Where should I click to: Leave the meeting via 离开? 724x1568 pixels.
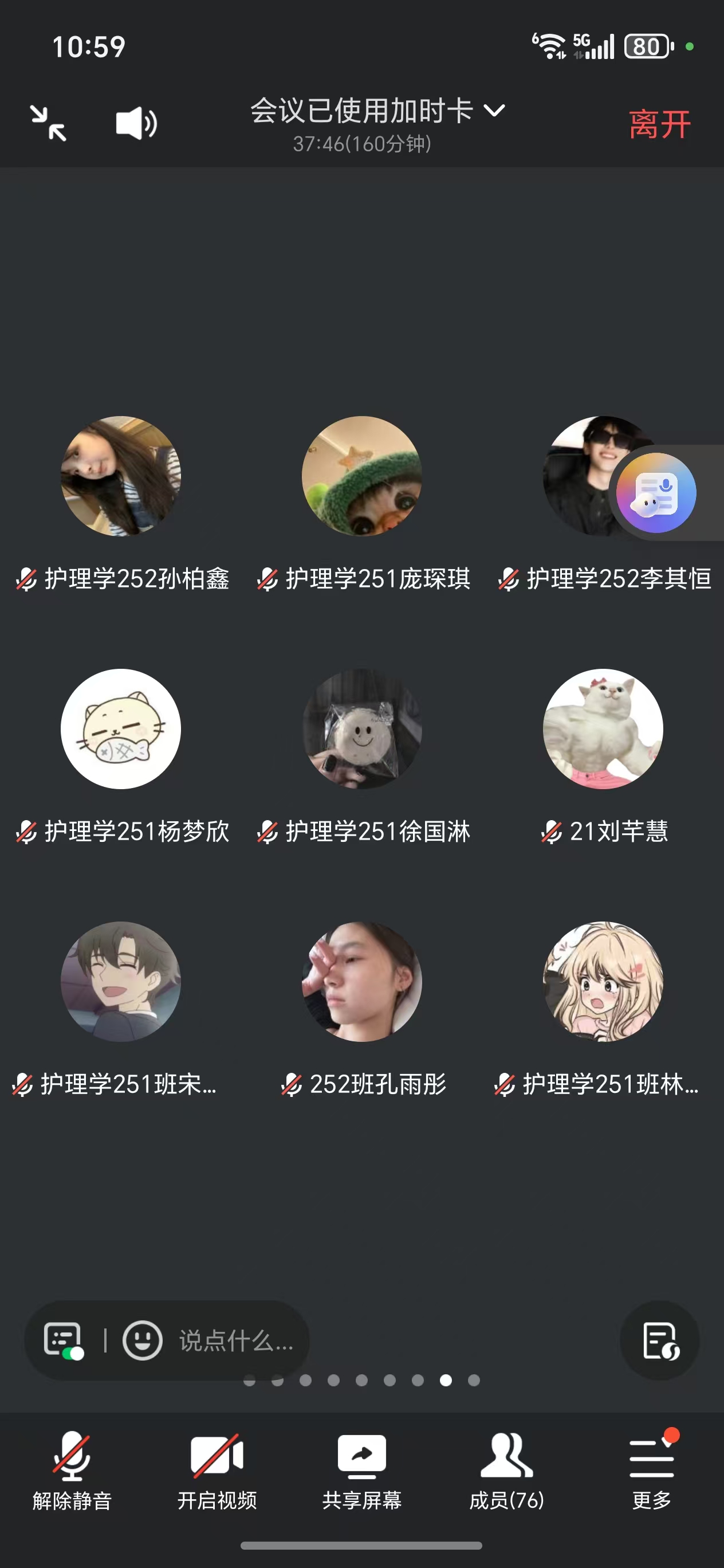tap(659, 125)
